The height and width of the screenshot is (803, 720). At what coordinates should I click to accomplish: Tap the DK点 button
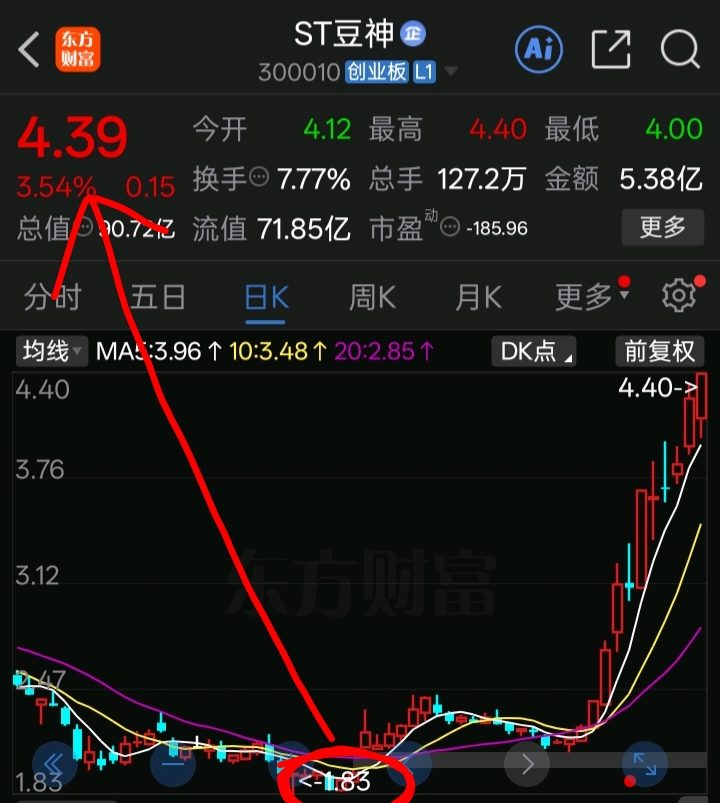[534, 351]
